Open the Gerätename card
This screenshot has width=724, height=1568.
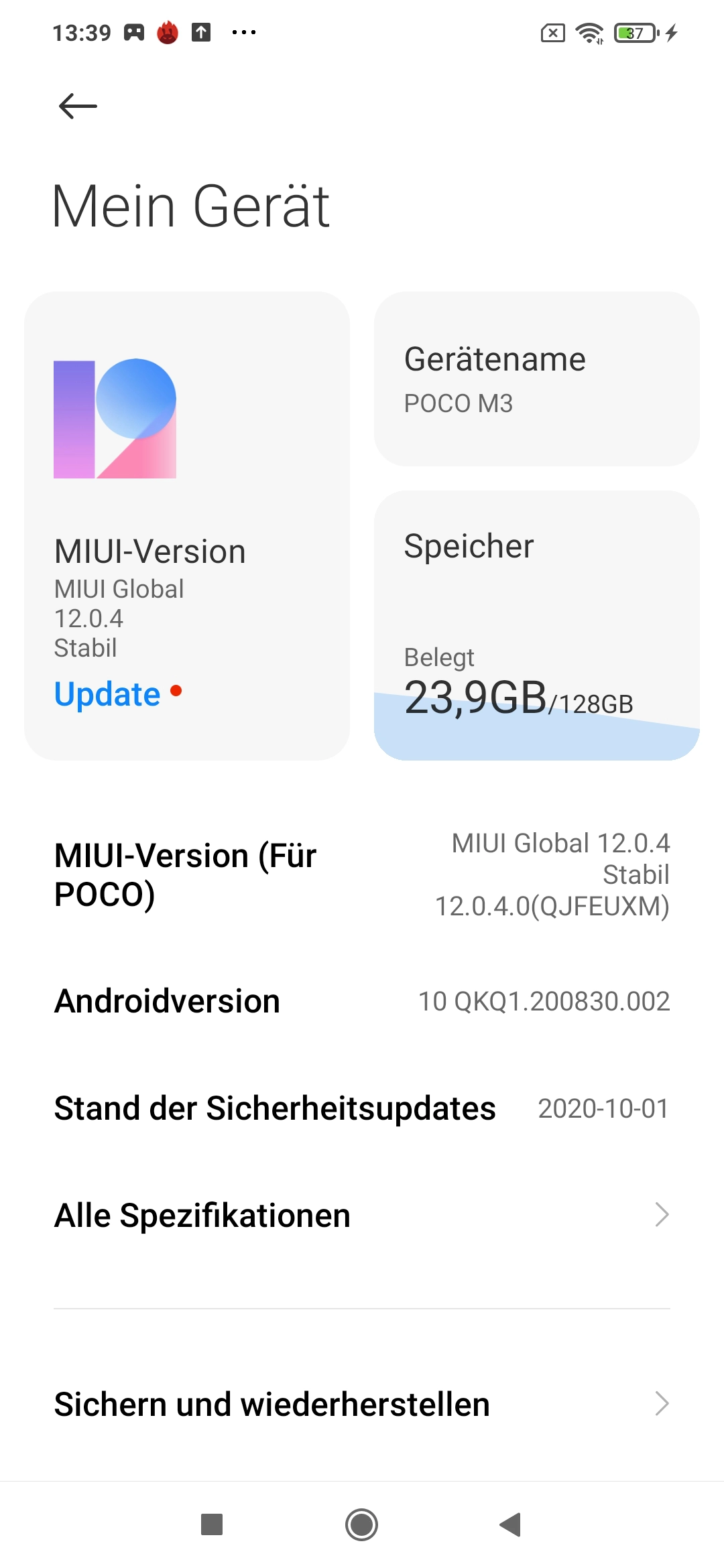coord(537,379)
